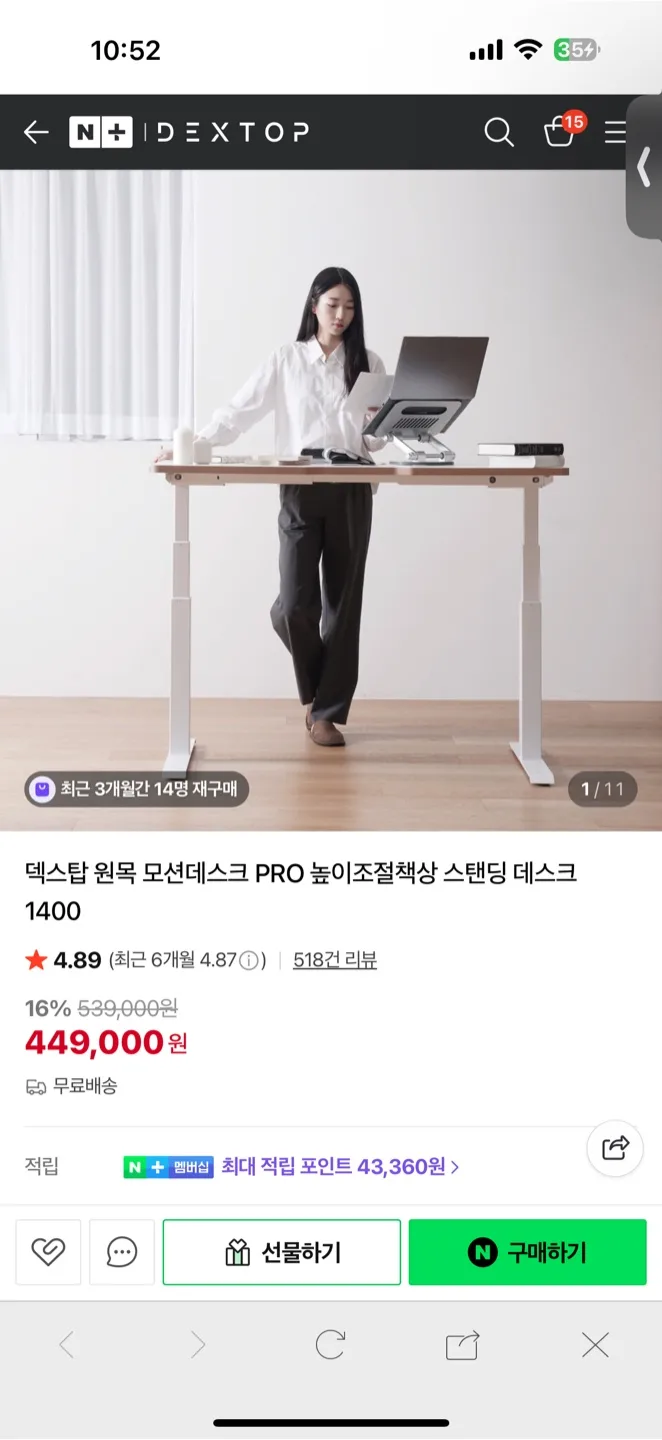Open the search magnifier icon

pos(498,132)
